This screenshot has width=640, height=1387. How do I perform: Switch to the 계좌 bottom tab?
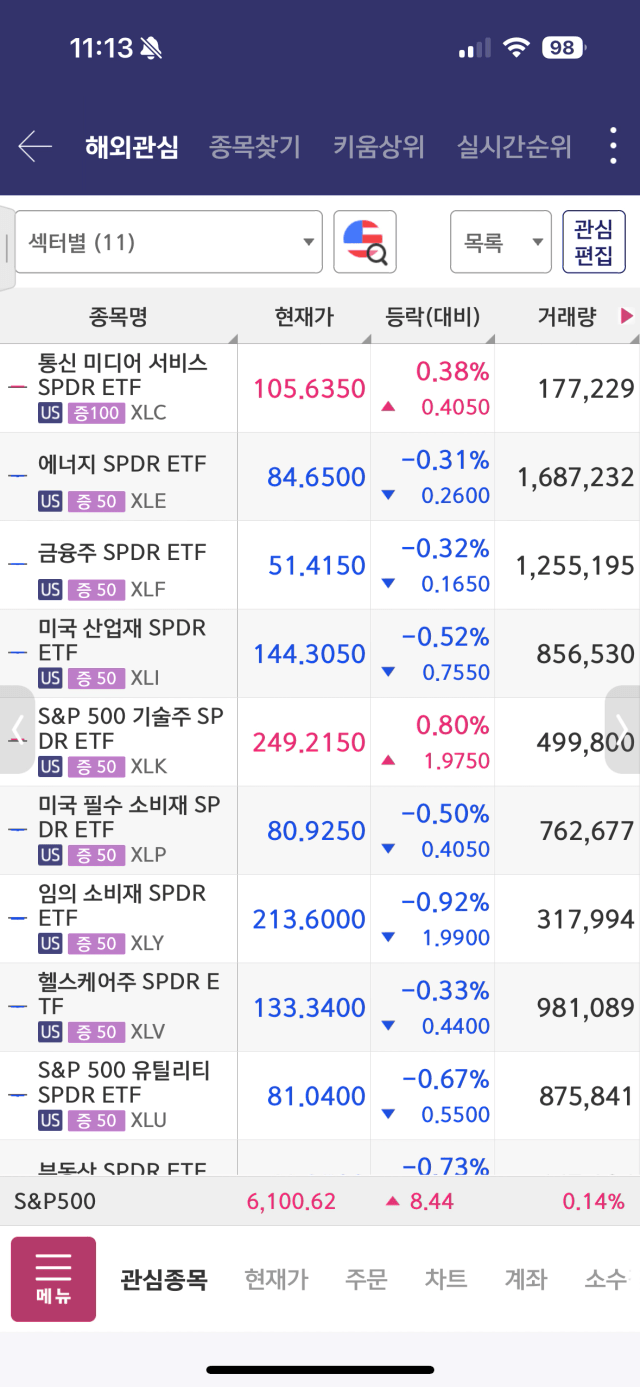[x=526, y=1279]
